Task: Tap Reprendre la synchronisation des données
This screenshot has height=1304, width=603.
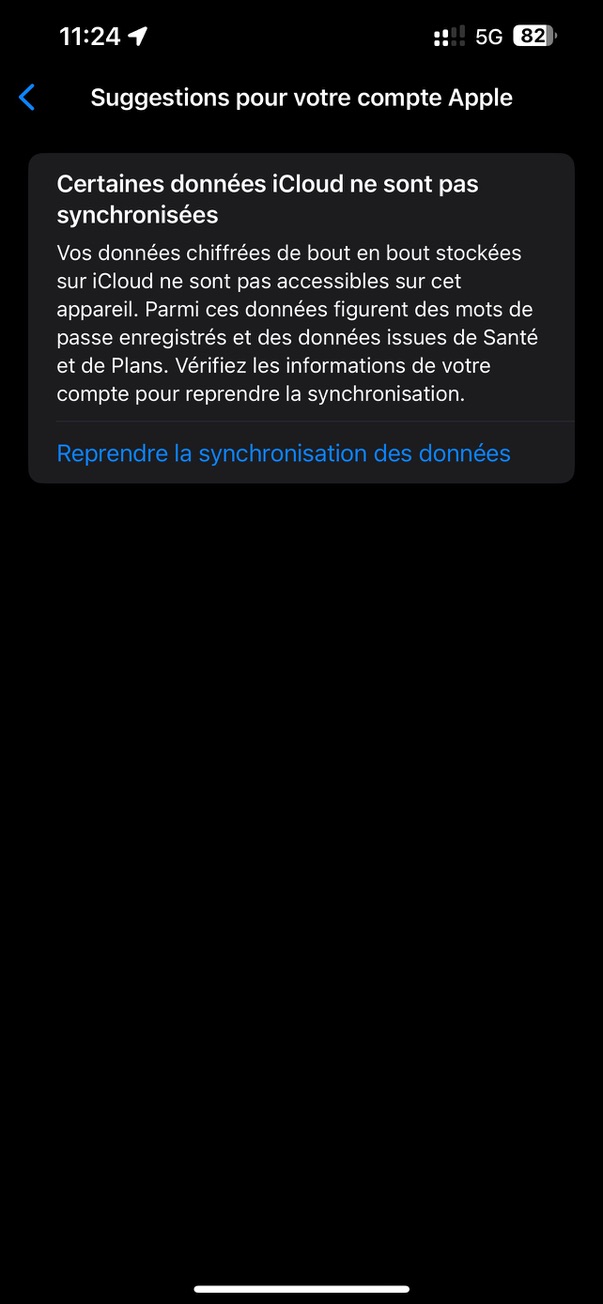Action: 283,453
